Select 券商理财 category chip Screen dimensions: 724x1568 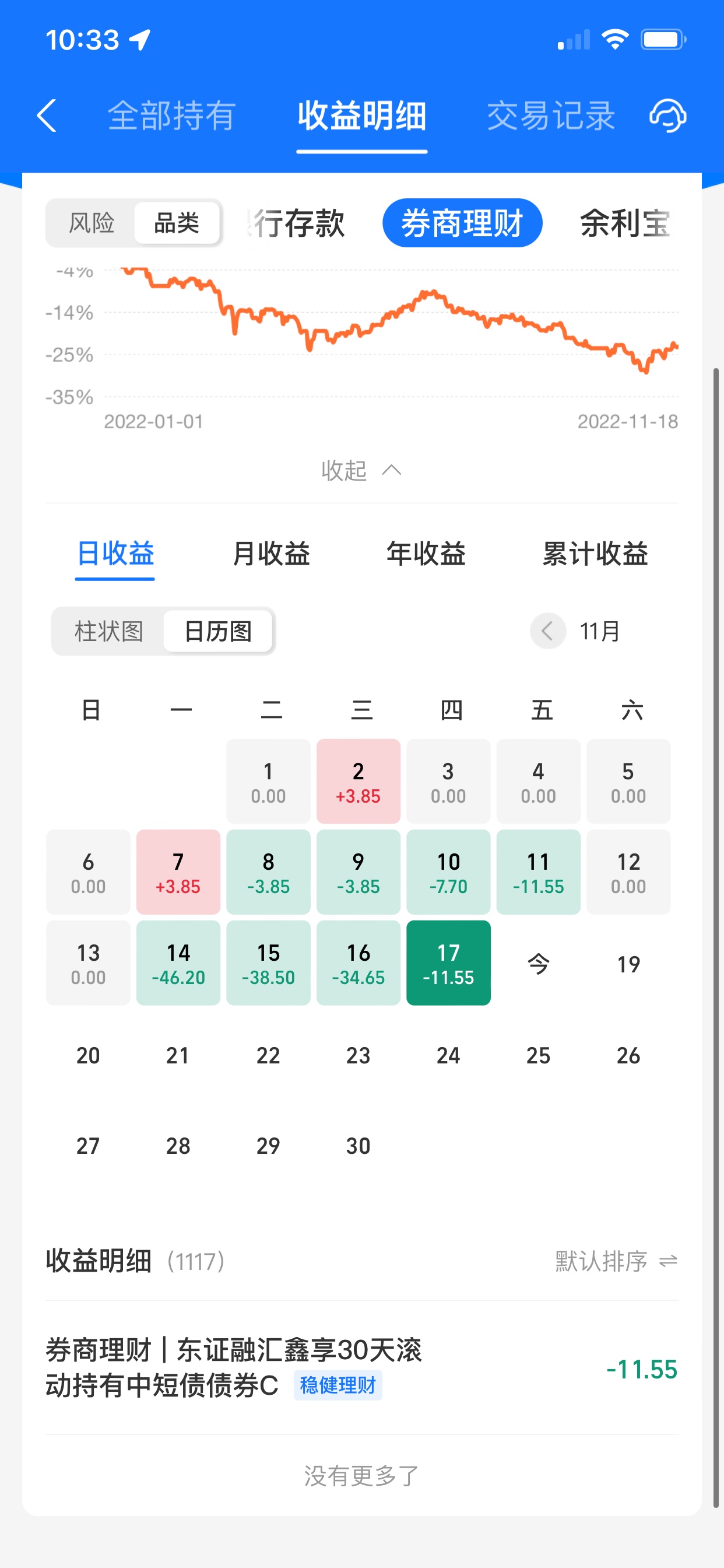462,223
